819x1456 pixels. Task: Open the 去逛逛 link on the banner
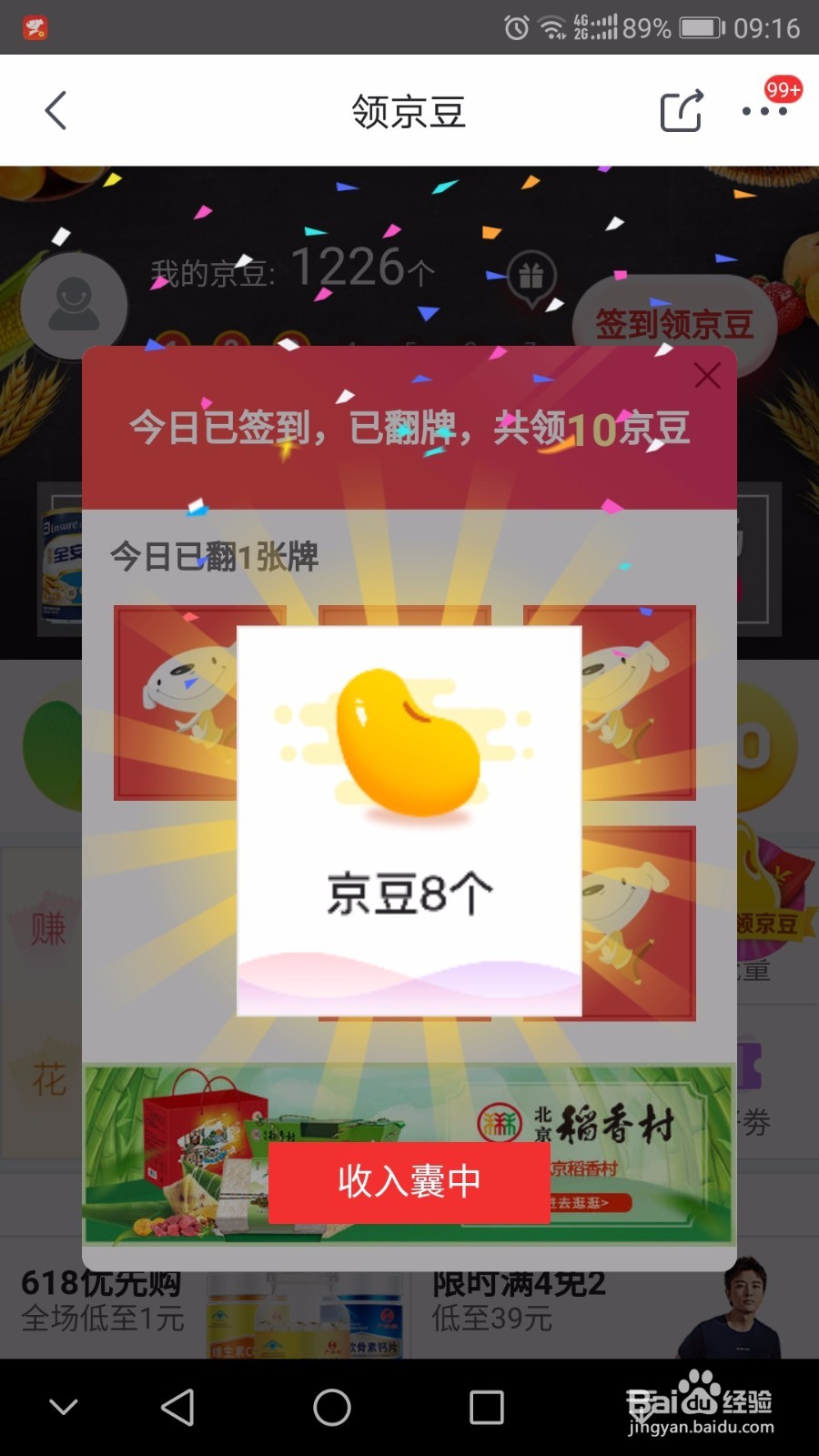coord(582,1201)
